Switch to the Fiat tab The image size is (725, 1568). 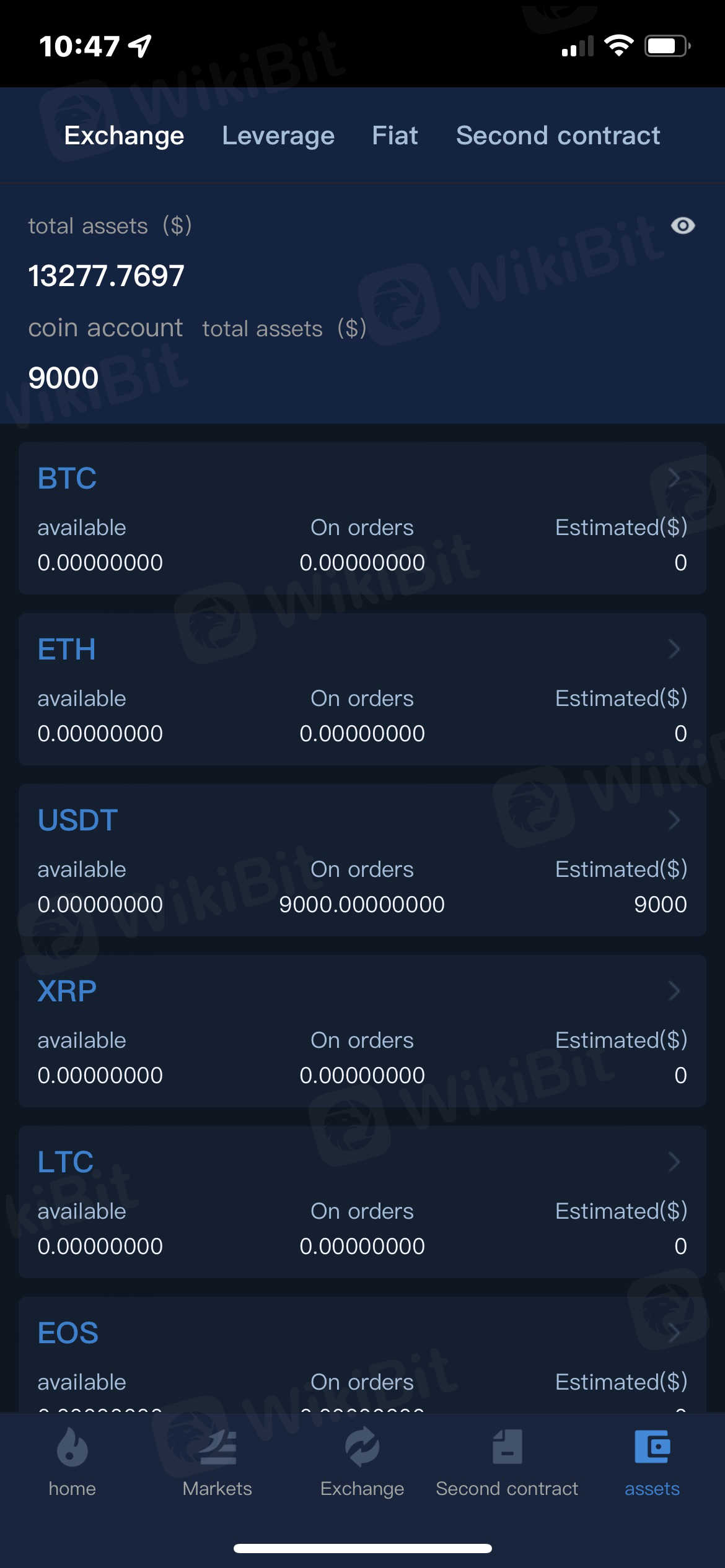tap(395, 136)
